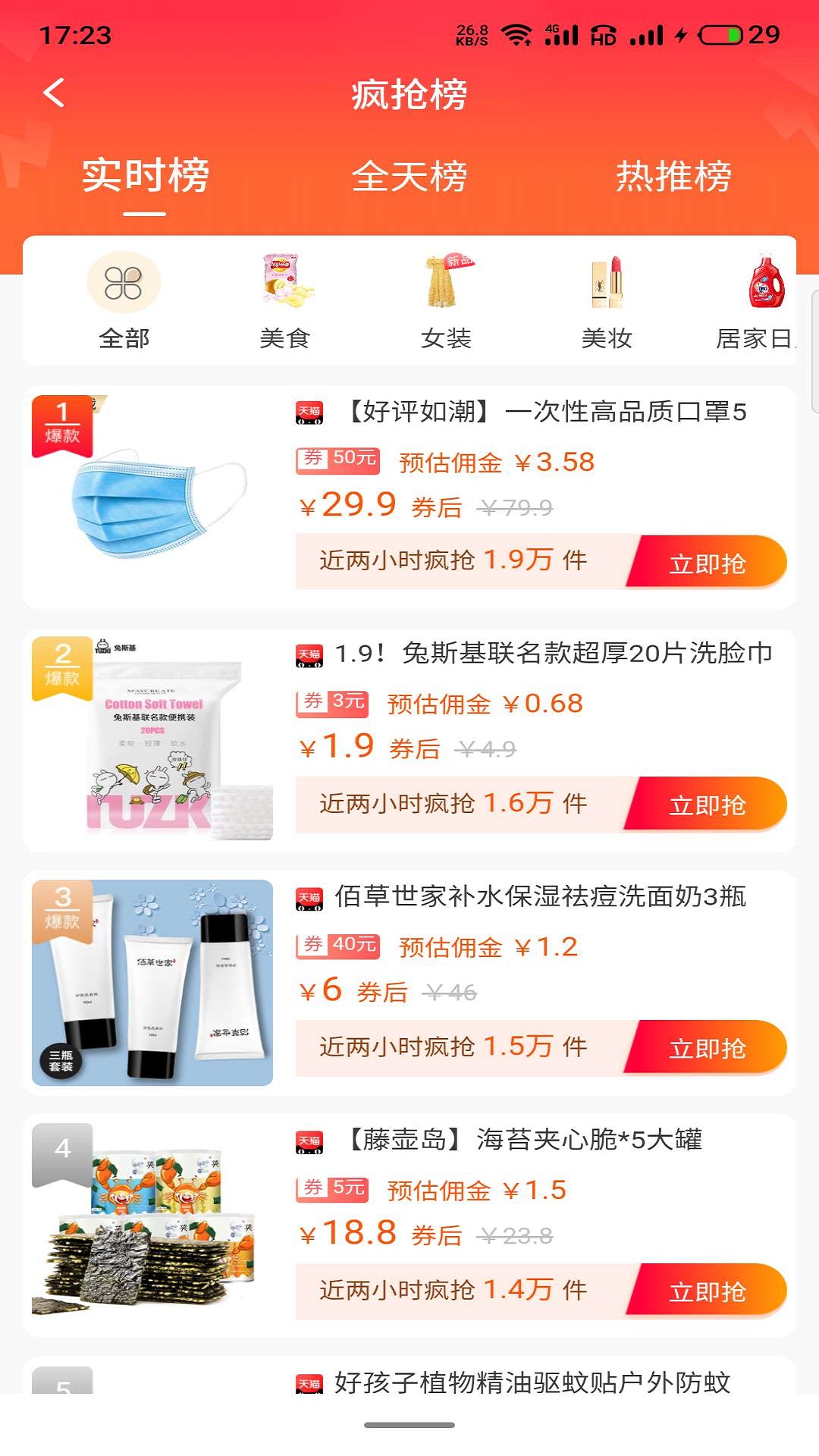Switch to the 实时榜 tab
This screenshot has width=819, height=1456.
(145, 176)
